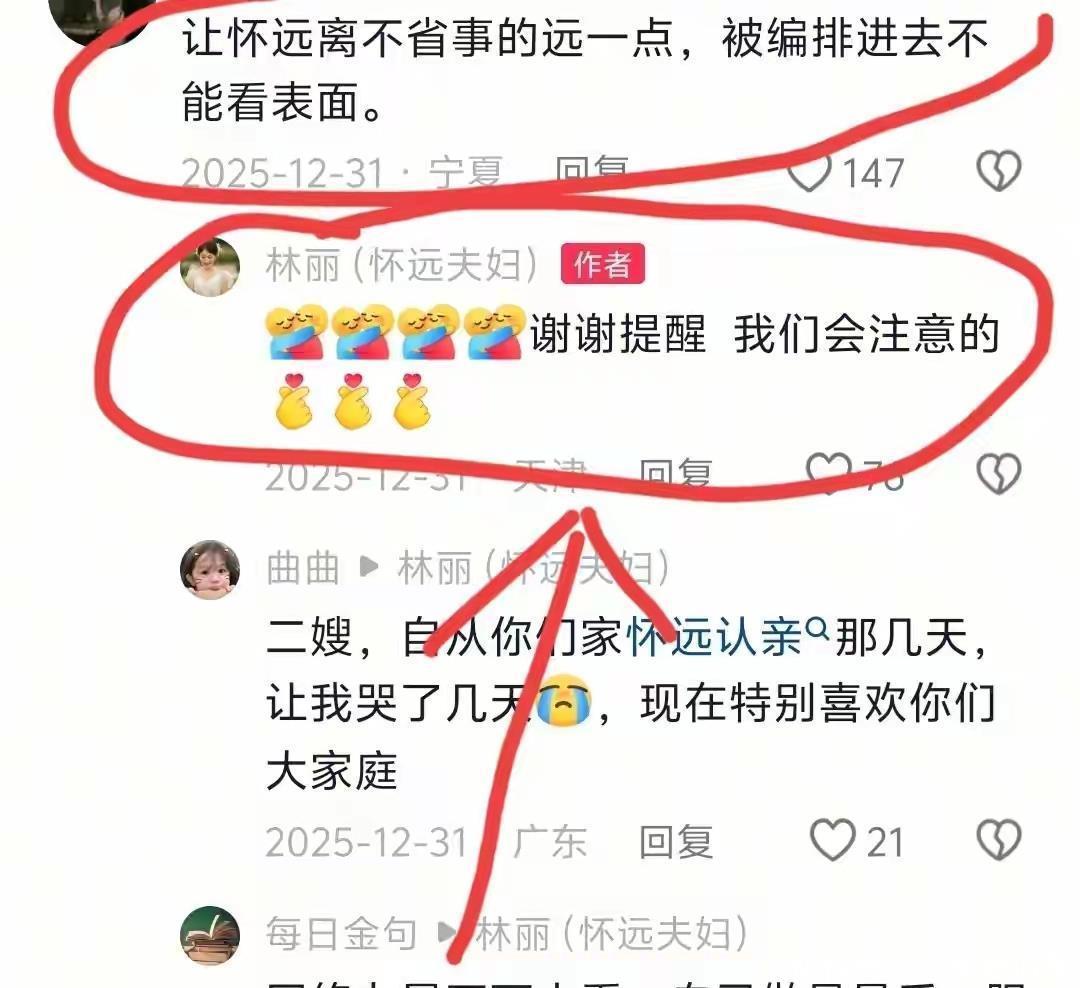Like 林丽's reply 谢谢提醒
1080x988 pixels.
click(829, 474)
